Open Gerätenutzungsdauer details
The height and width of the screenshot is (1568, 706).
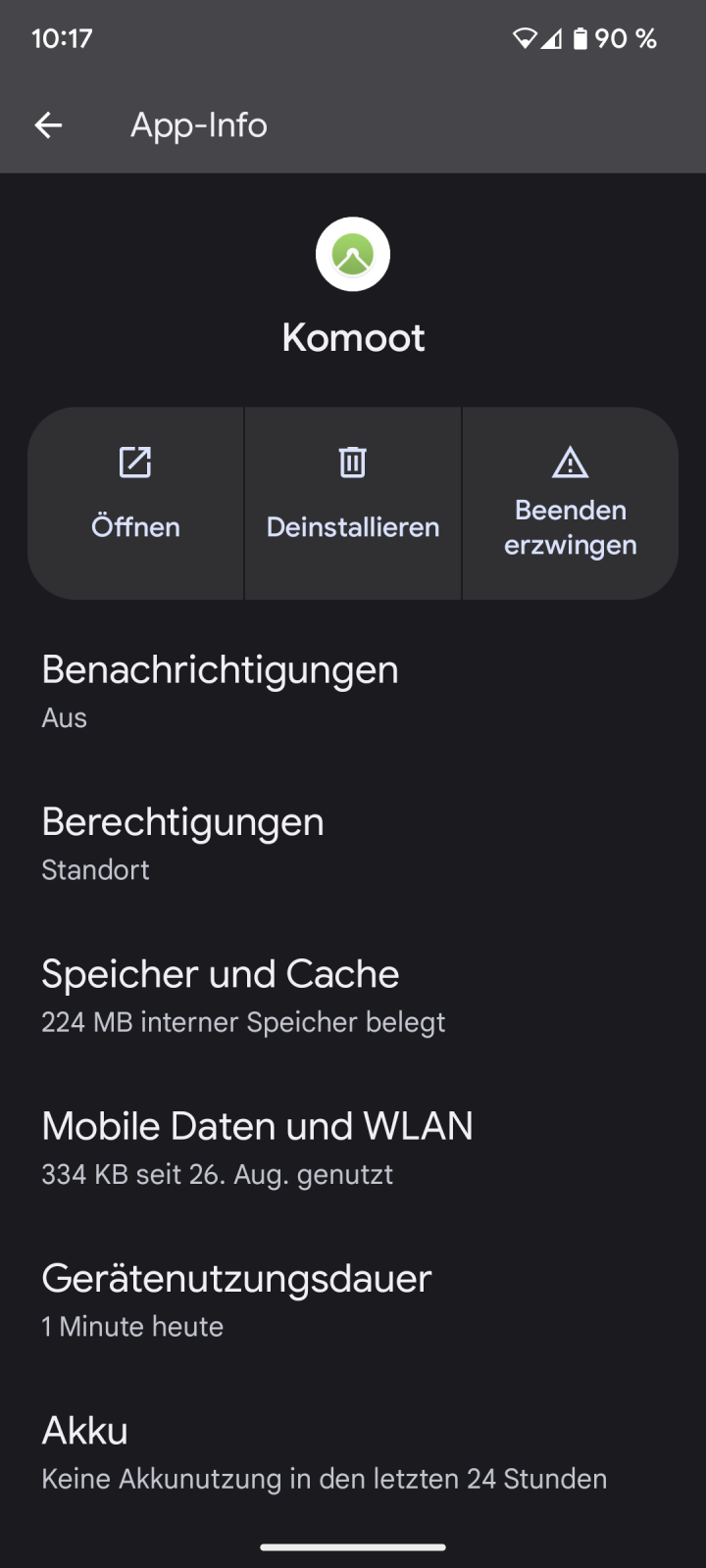pyautogui.click(x=353, y=1300)
